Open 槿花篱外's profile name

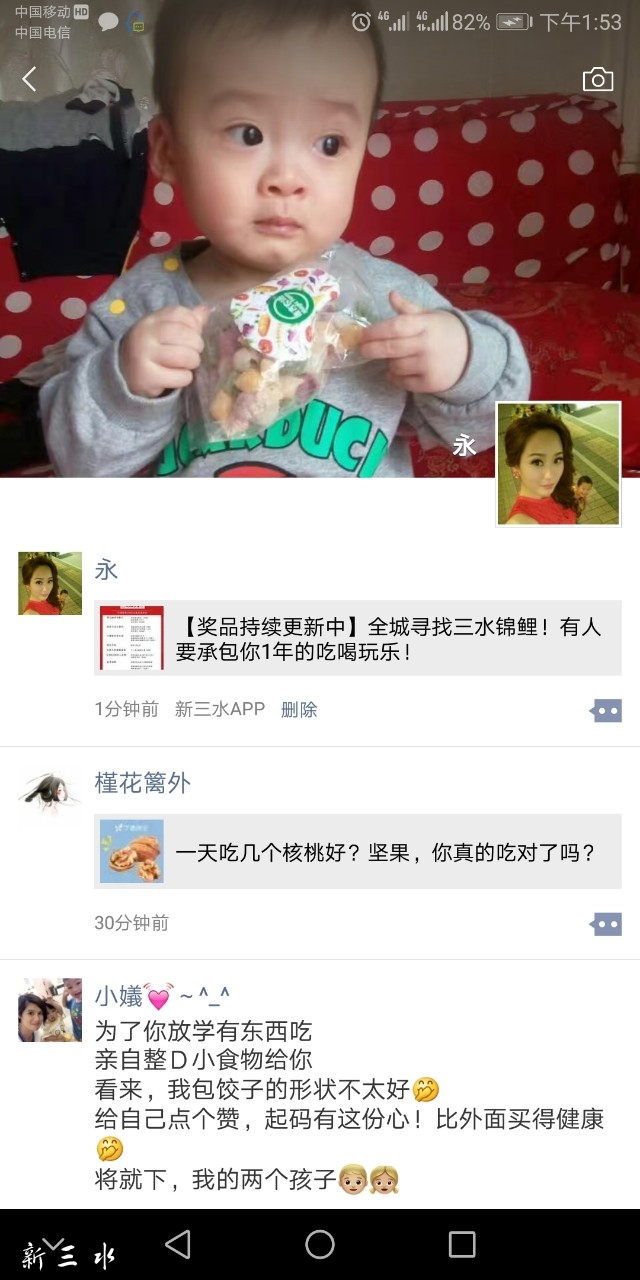[142, 783]
